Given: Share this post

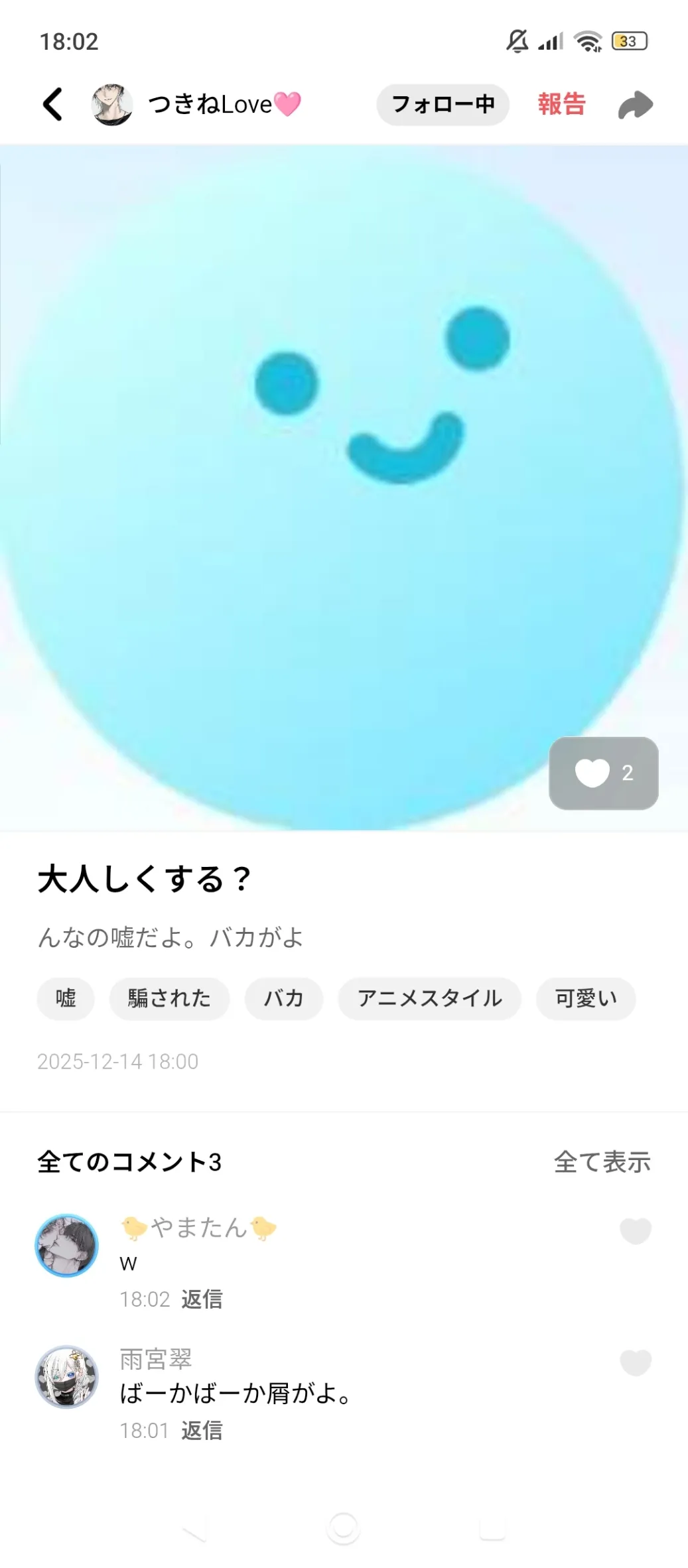Looking at the screenshot, I should (635, 105).
